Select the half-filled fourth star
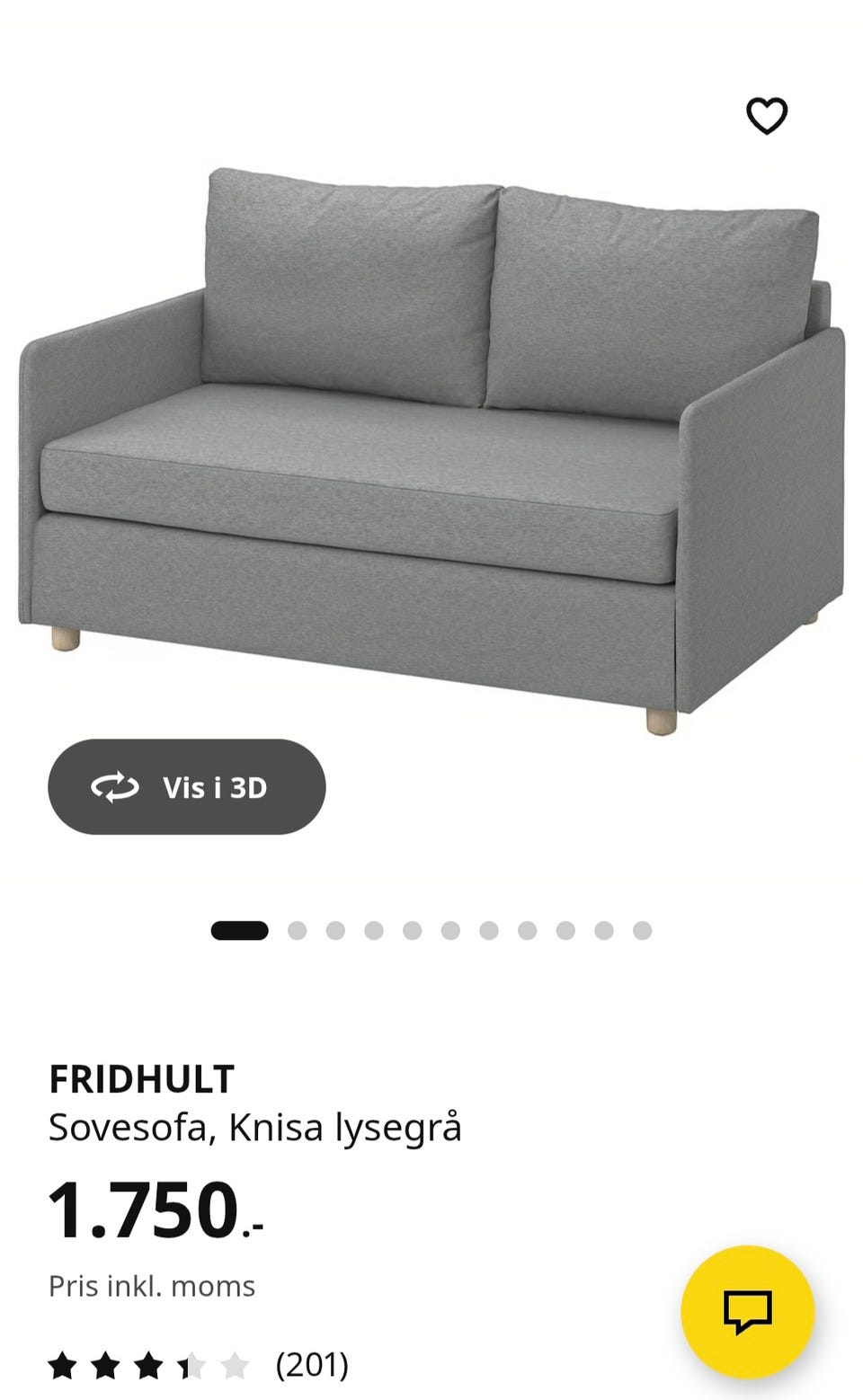 (x=193, y=1367)
